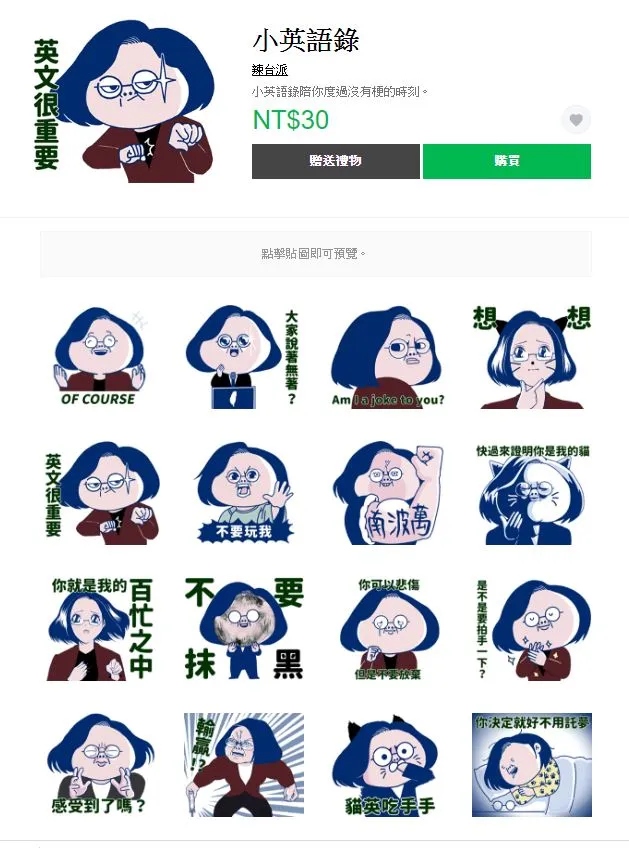Preview the 你決定就好不用託夢 sticker
629x848 pixels.
531,765
